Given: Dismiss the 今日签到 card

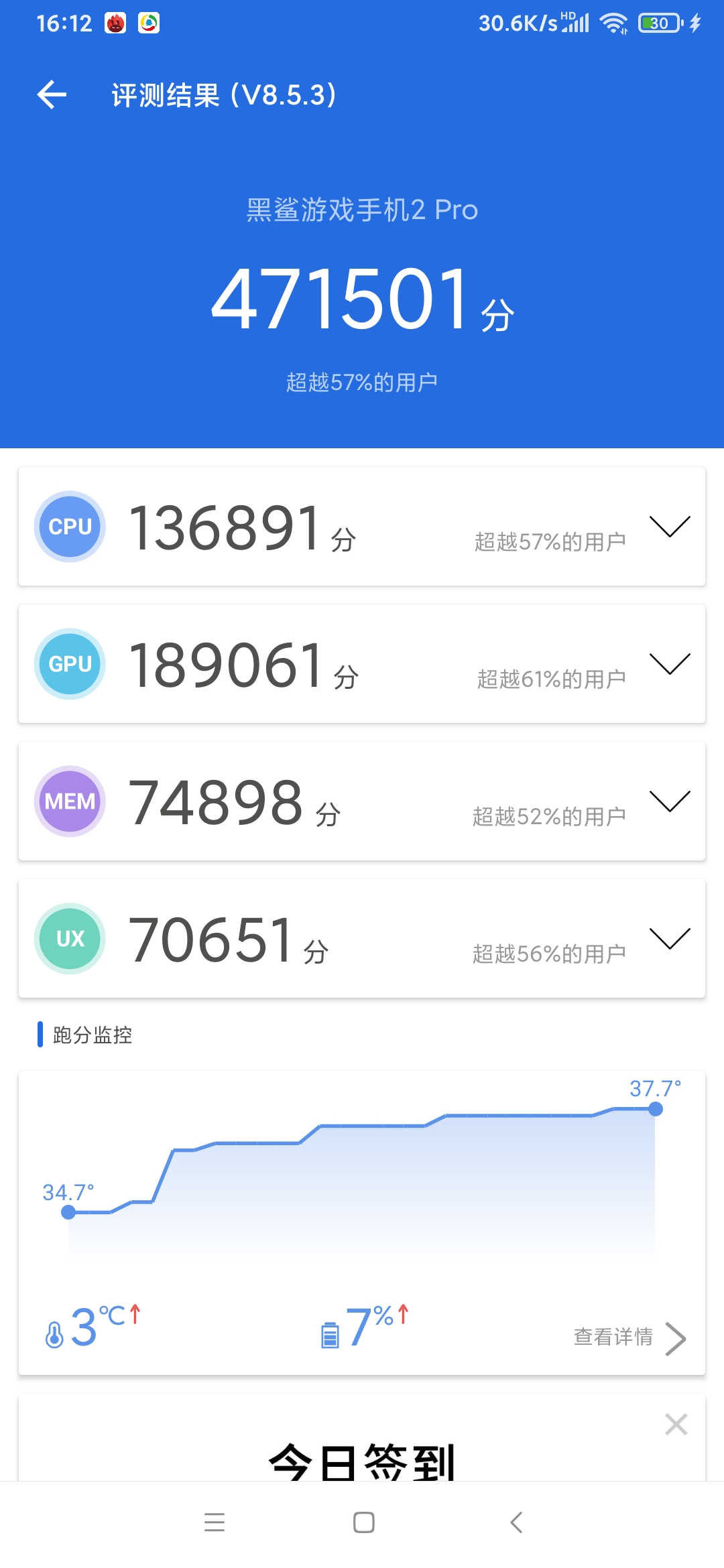Looking at the screenshot, I should tap(676, 1424).
